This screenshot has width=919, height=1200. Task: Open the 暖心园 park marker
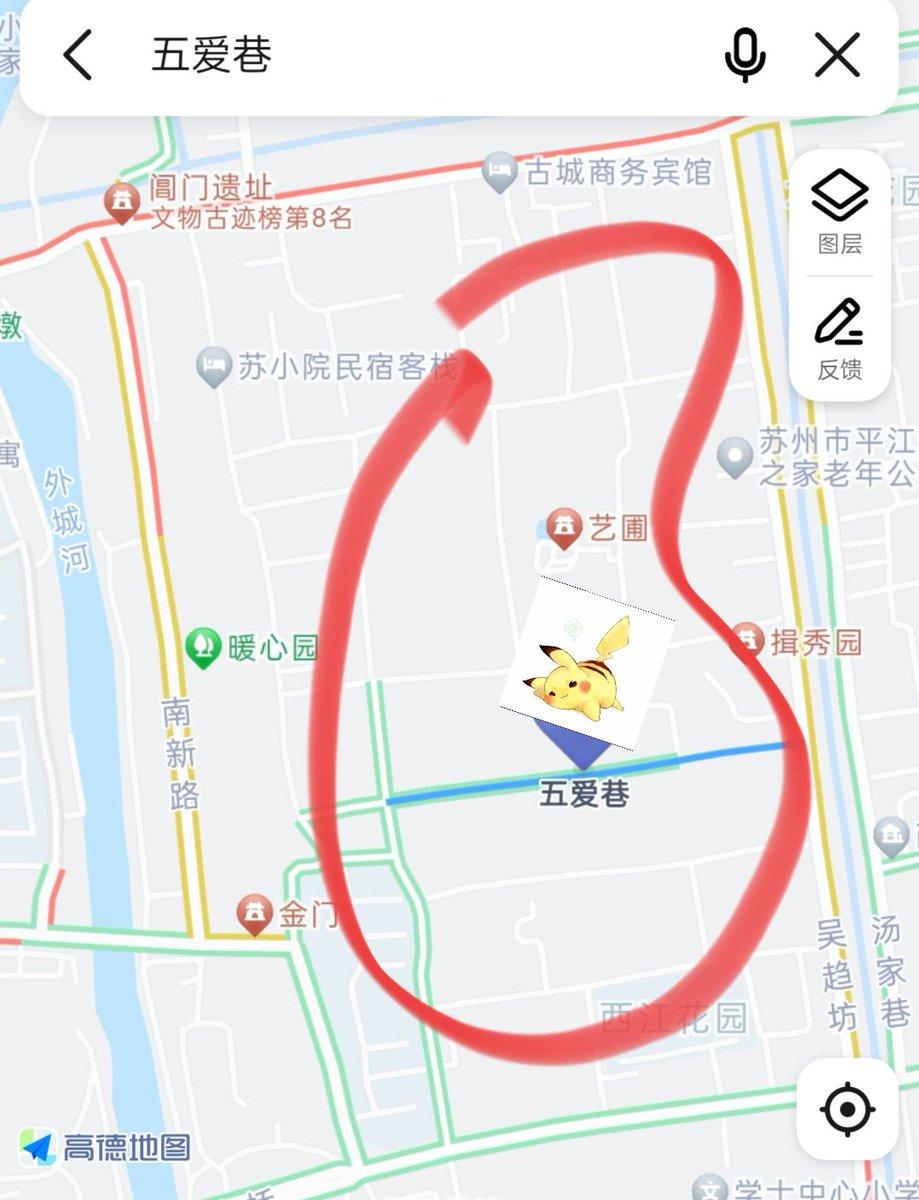click(x=203, y=647)
